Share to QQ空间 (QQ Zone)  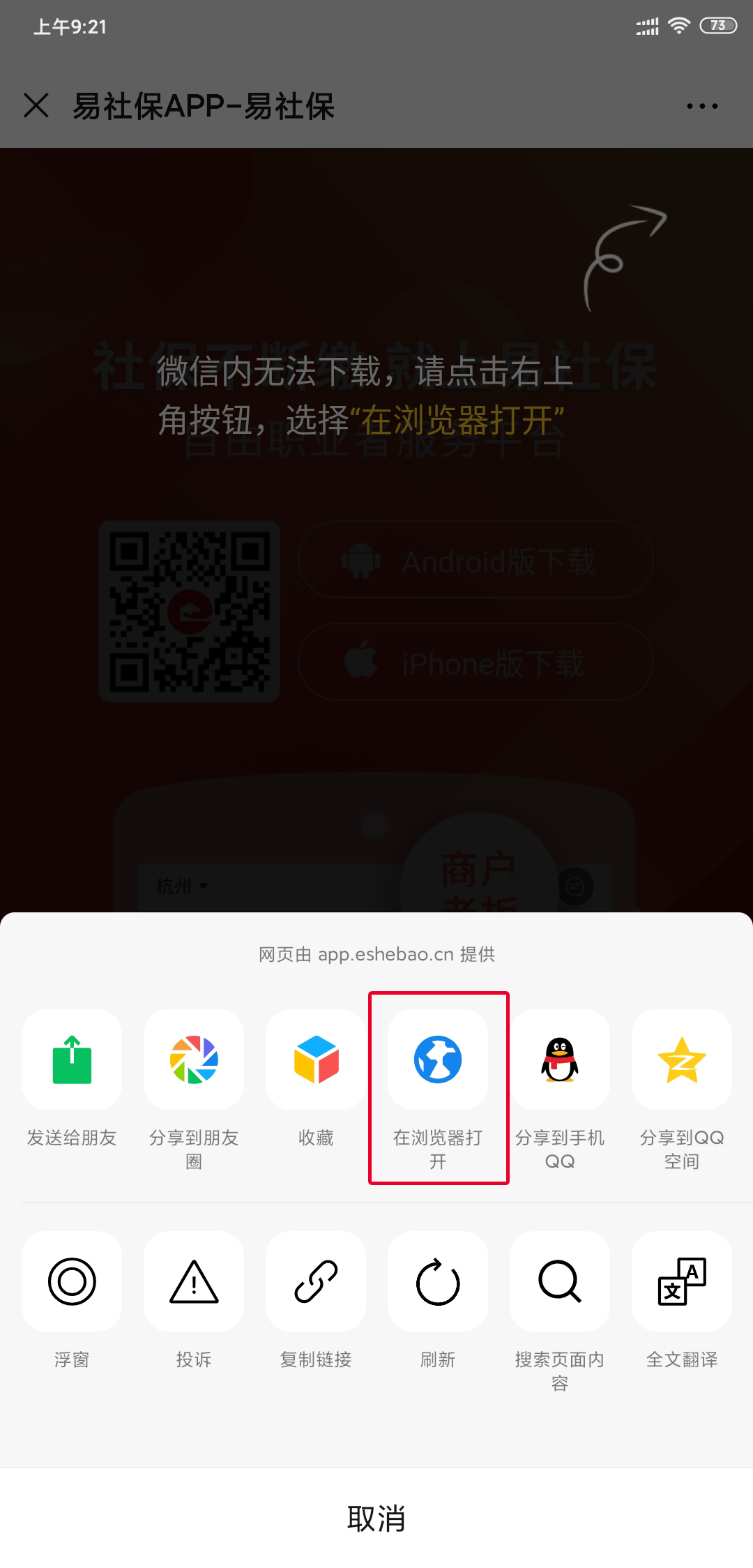point(682,1060)
